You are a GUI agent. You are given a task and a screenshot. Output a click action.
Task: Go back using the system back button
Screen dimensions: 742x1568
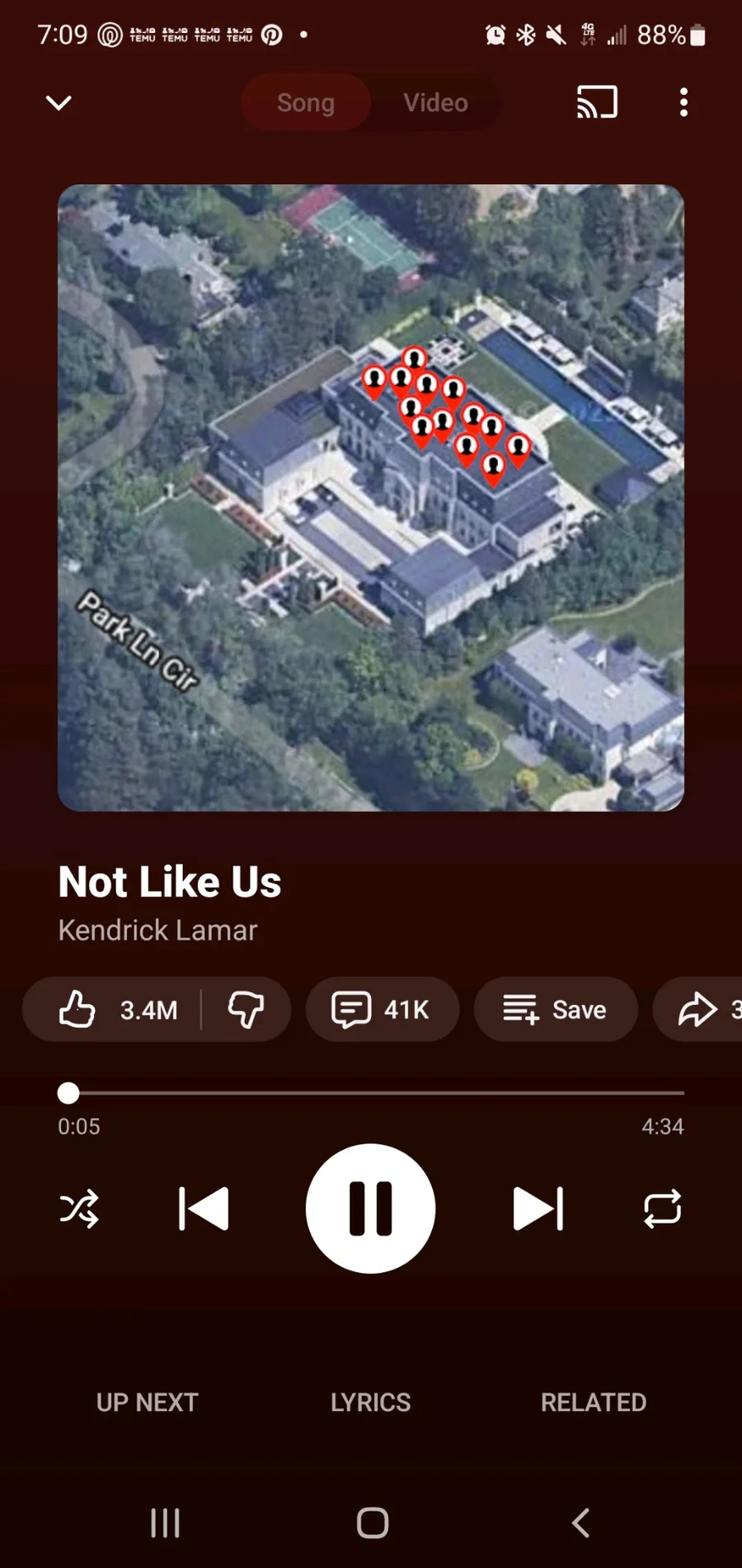(580, 1523)
